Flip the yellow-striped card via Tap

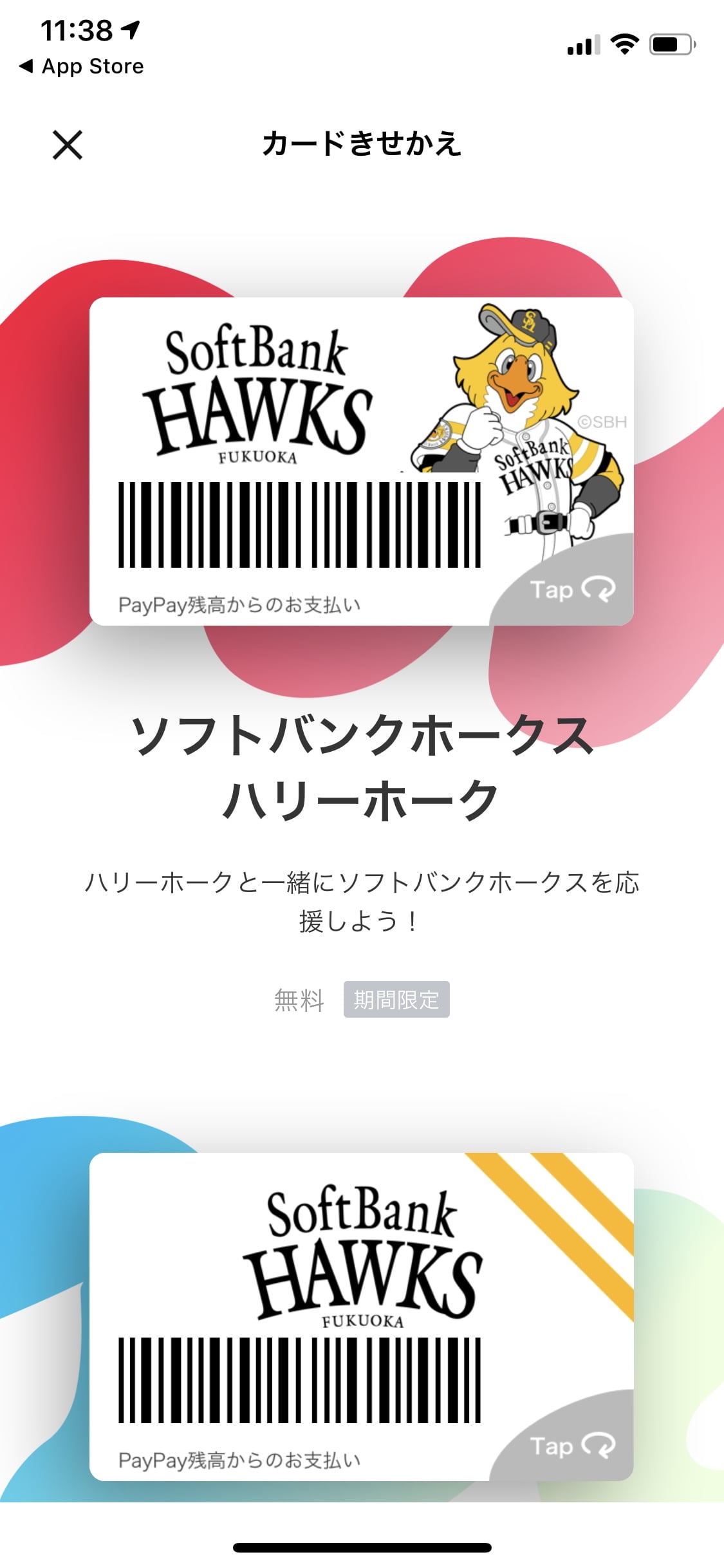tap(572, 1445)
